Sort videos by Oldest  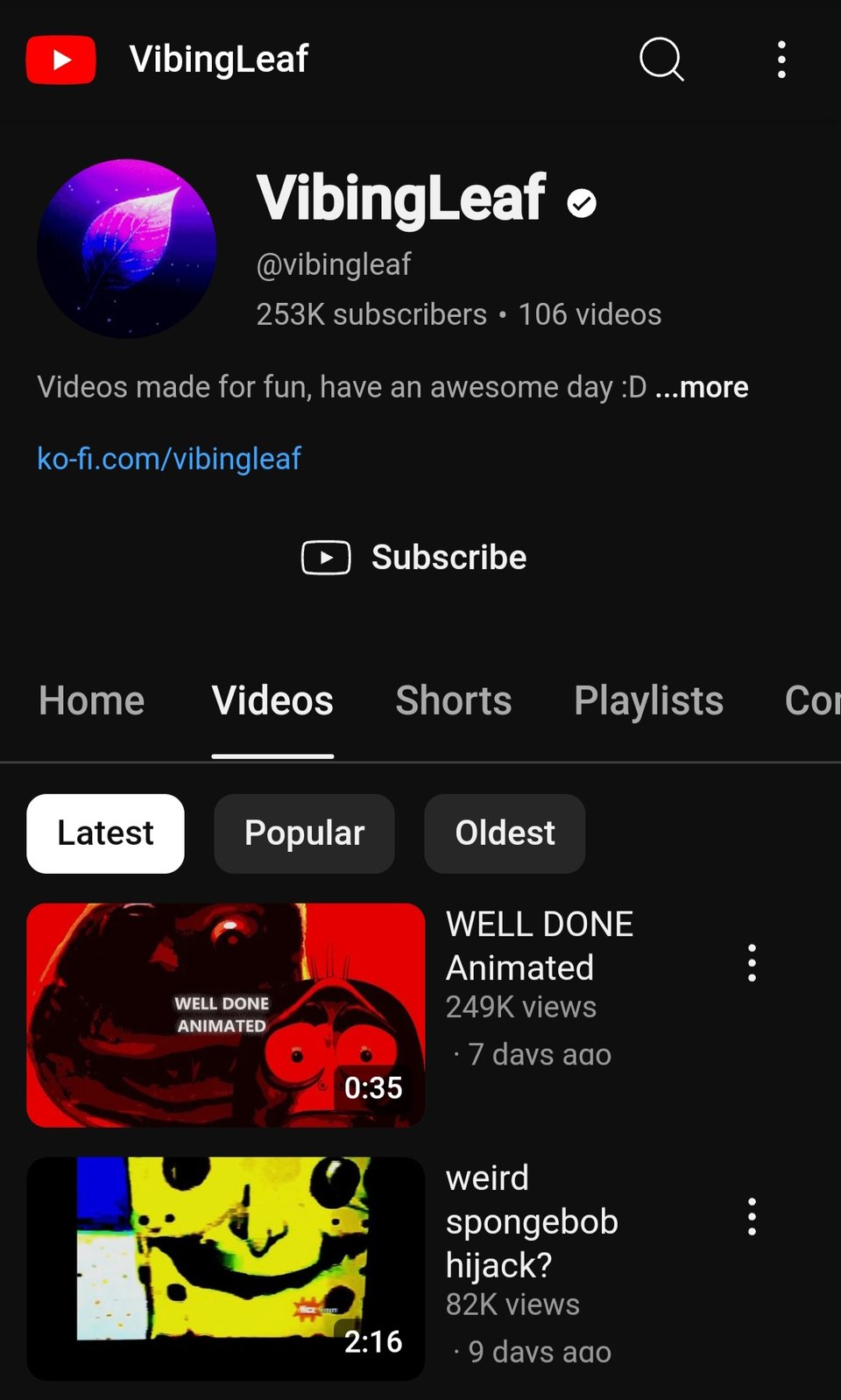(505, 833)
